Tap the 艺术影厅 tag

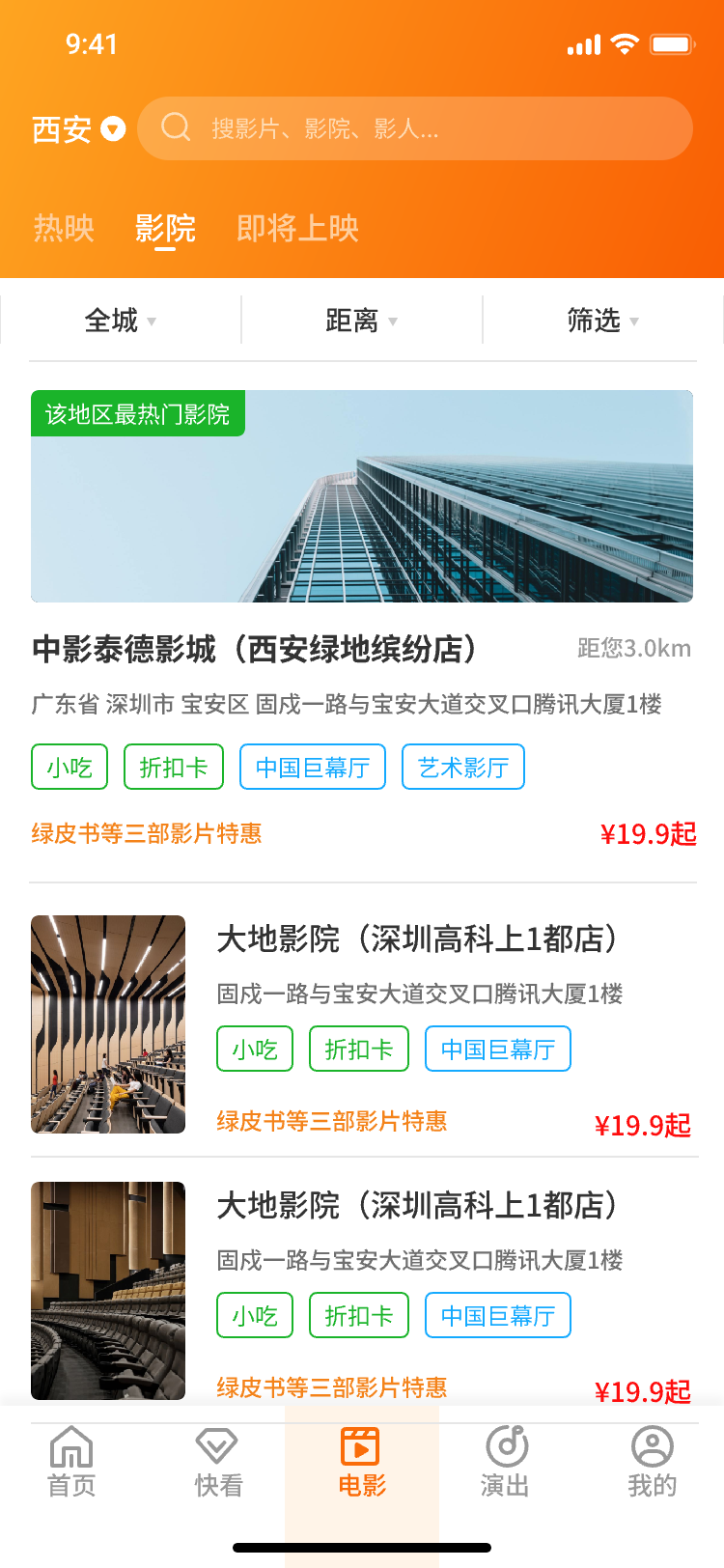pos(463,768)
